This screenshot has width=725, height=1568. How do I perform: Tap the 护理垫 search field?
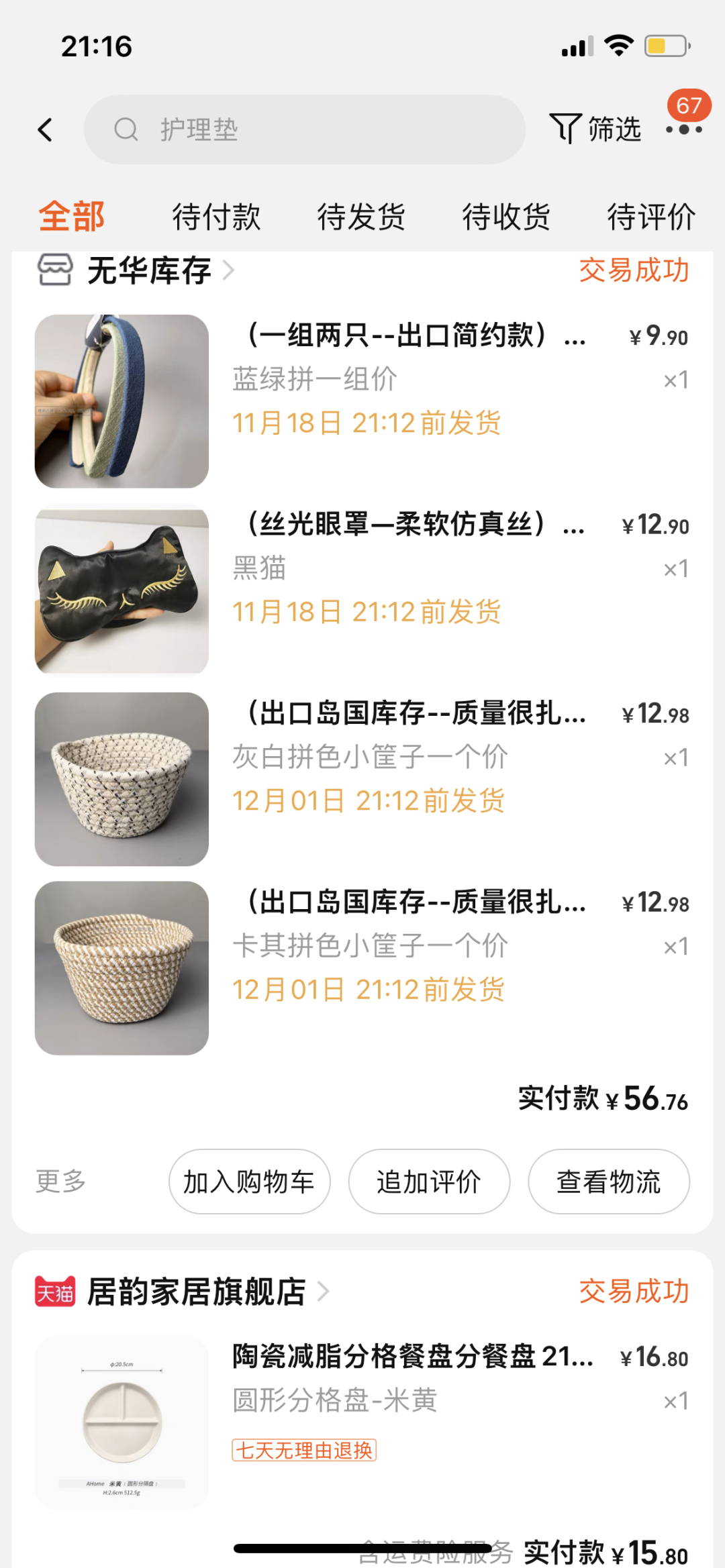[304, 129]
